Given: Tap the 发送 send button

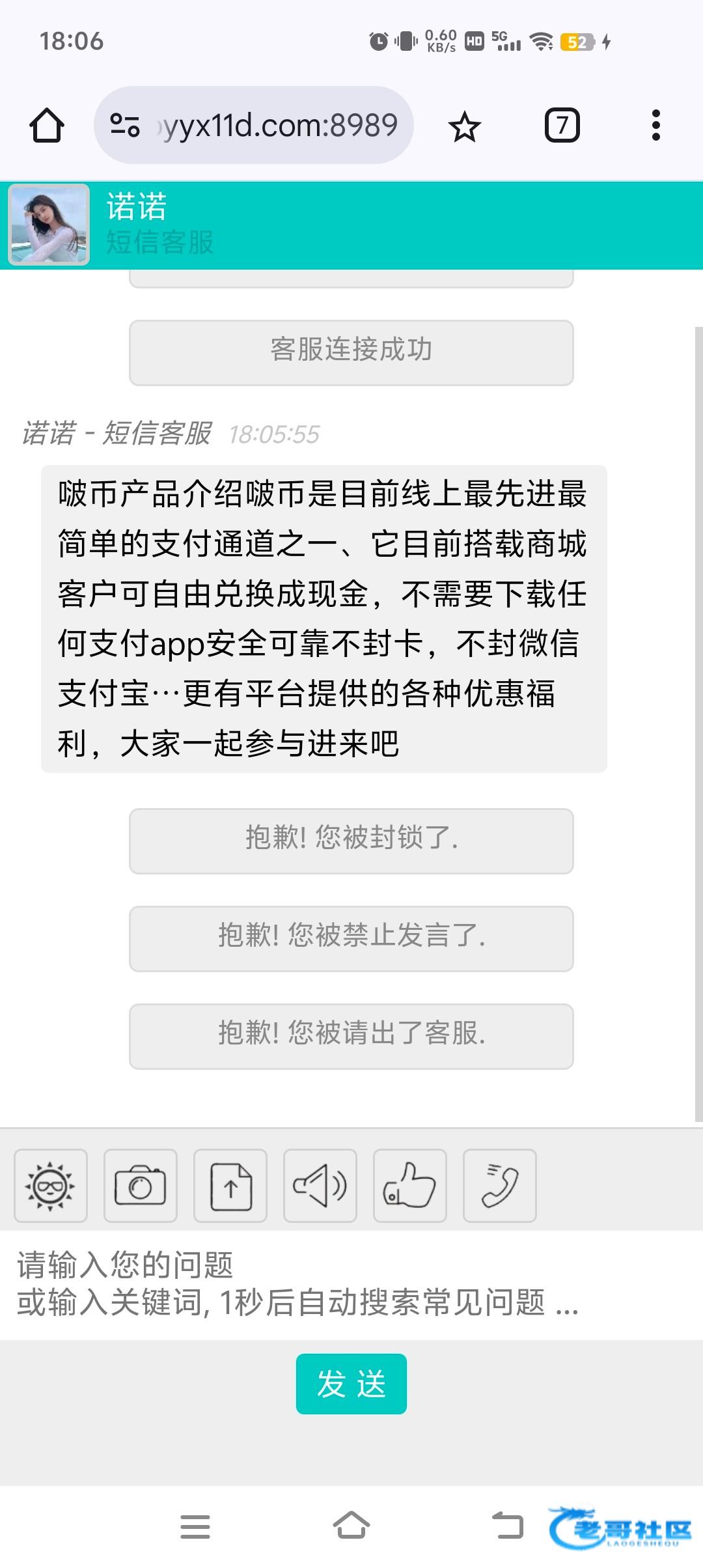Looking at the screenshot, I should (x=351, y=1384).
